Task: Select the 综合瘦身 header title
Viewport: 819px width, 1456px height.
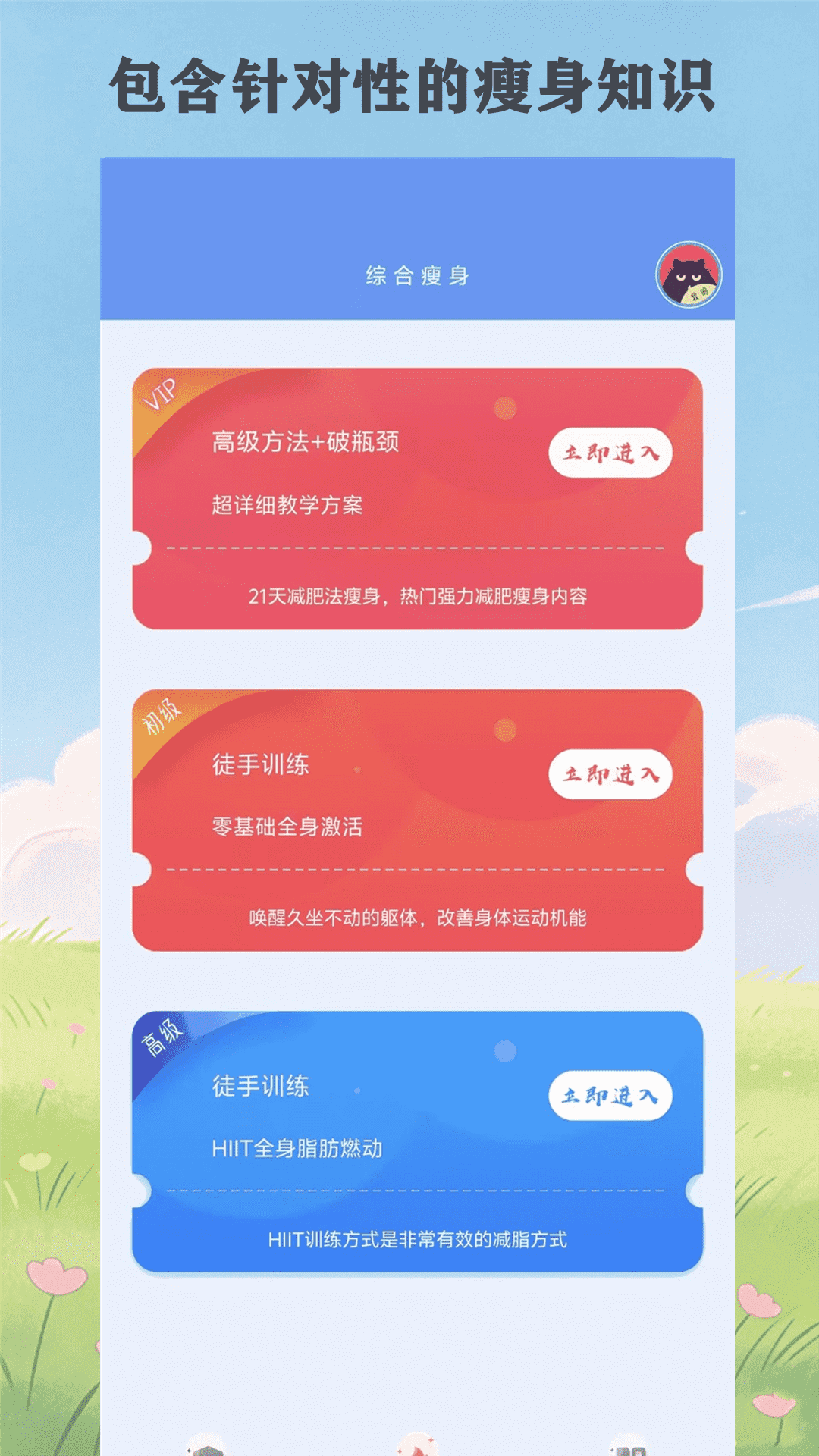Action: pos(418,276)
